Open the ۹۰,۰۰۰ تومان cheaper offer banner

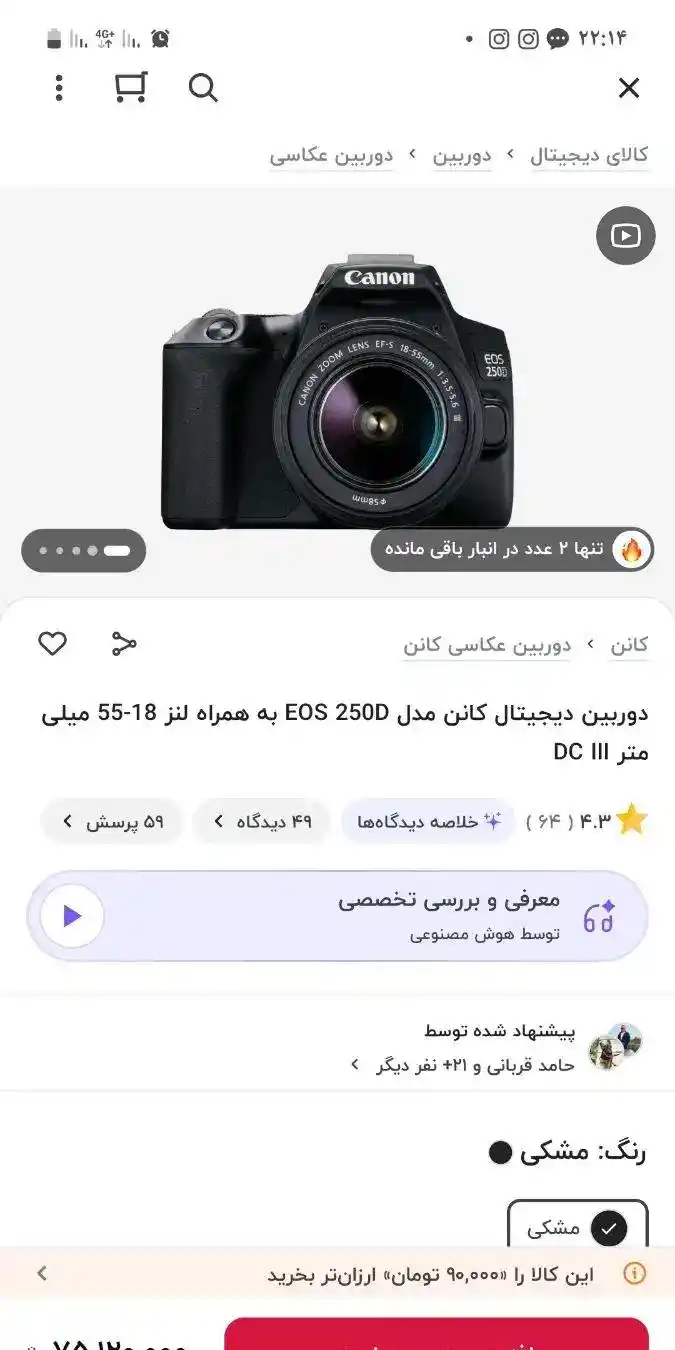coord(337,1274)
